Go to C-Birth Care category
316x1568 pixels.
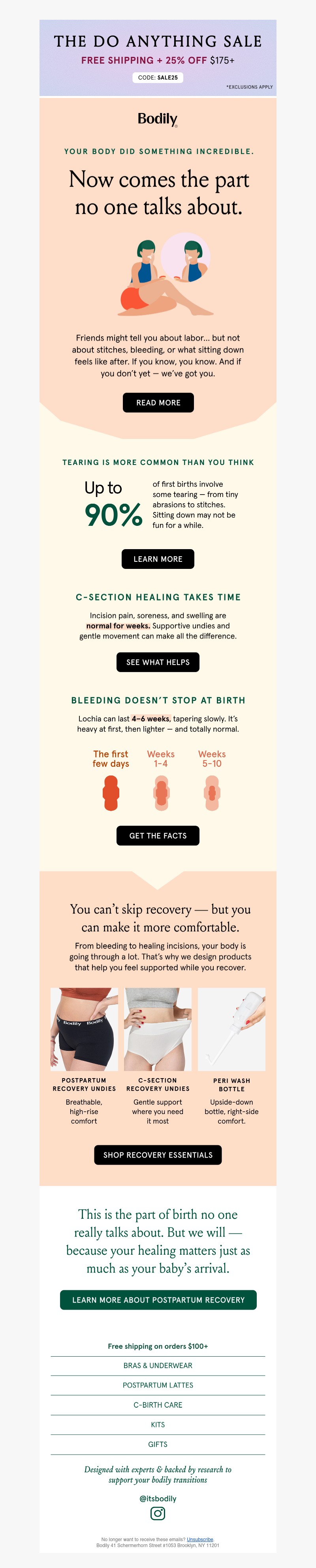pyautogui.click(x=158, y=1405)
